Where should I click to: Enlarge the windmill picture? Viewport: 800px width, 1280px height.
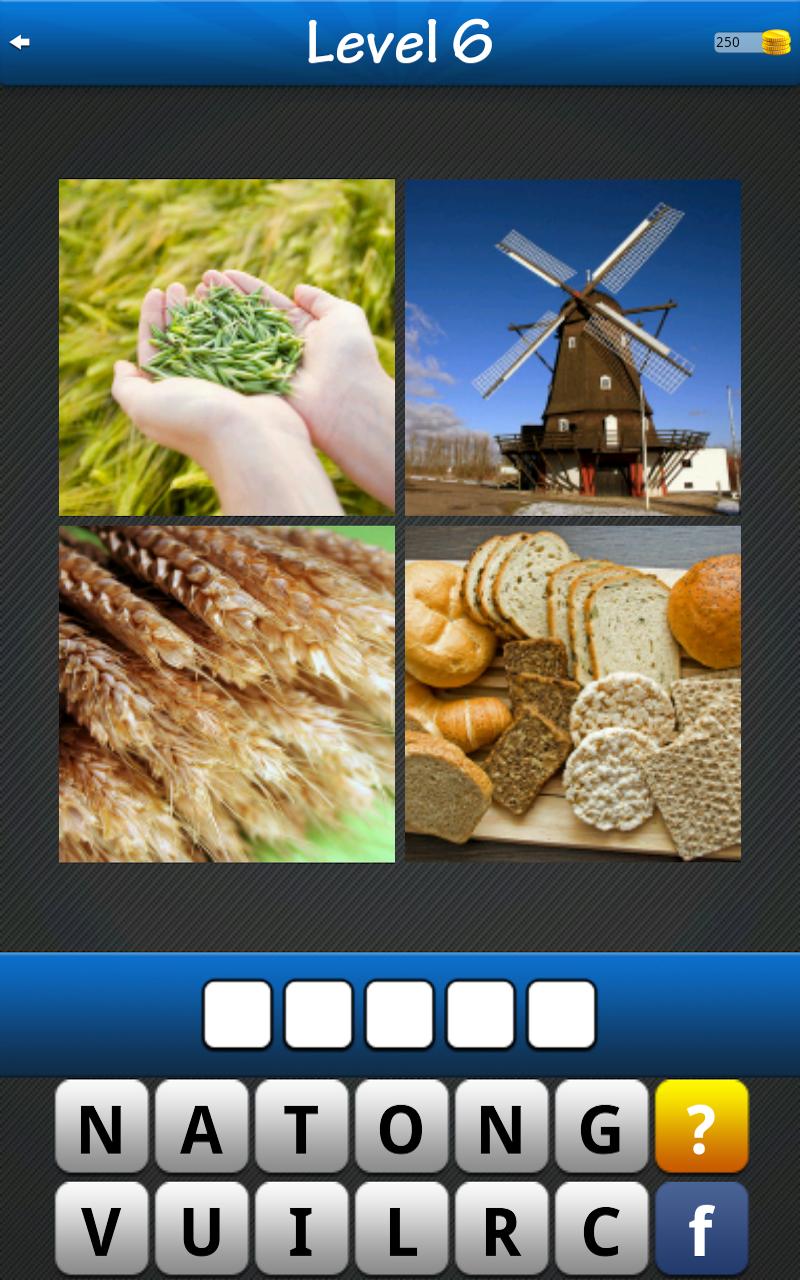tap(572, 347)
